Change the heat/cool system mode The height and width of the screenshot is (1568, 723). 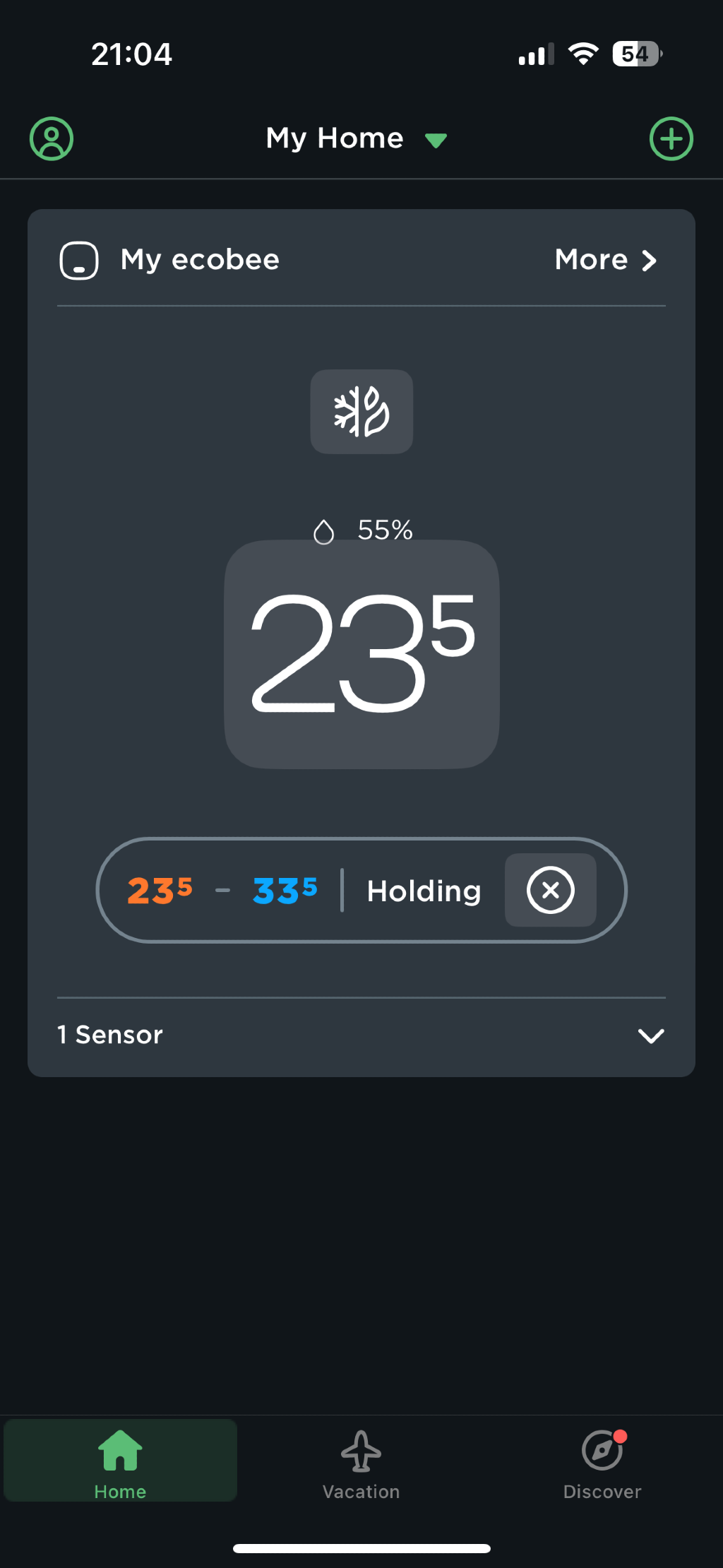(x=361, y=412)
